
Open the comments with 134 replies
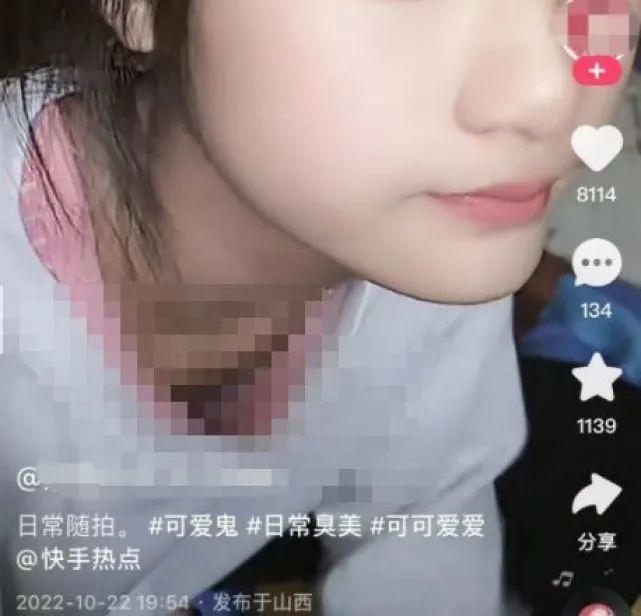596,264
